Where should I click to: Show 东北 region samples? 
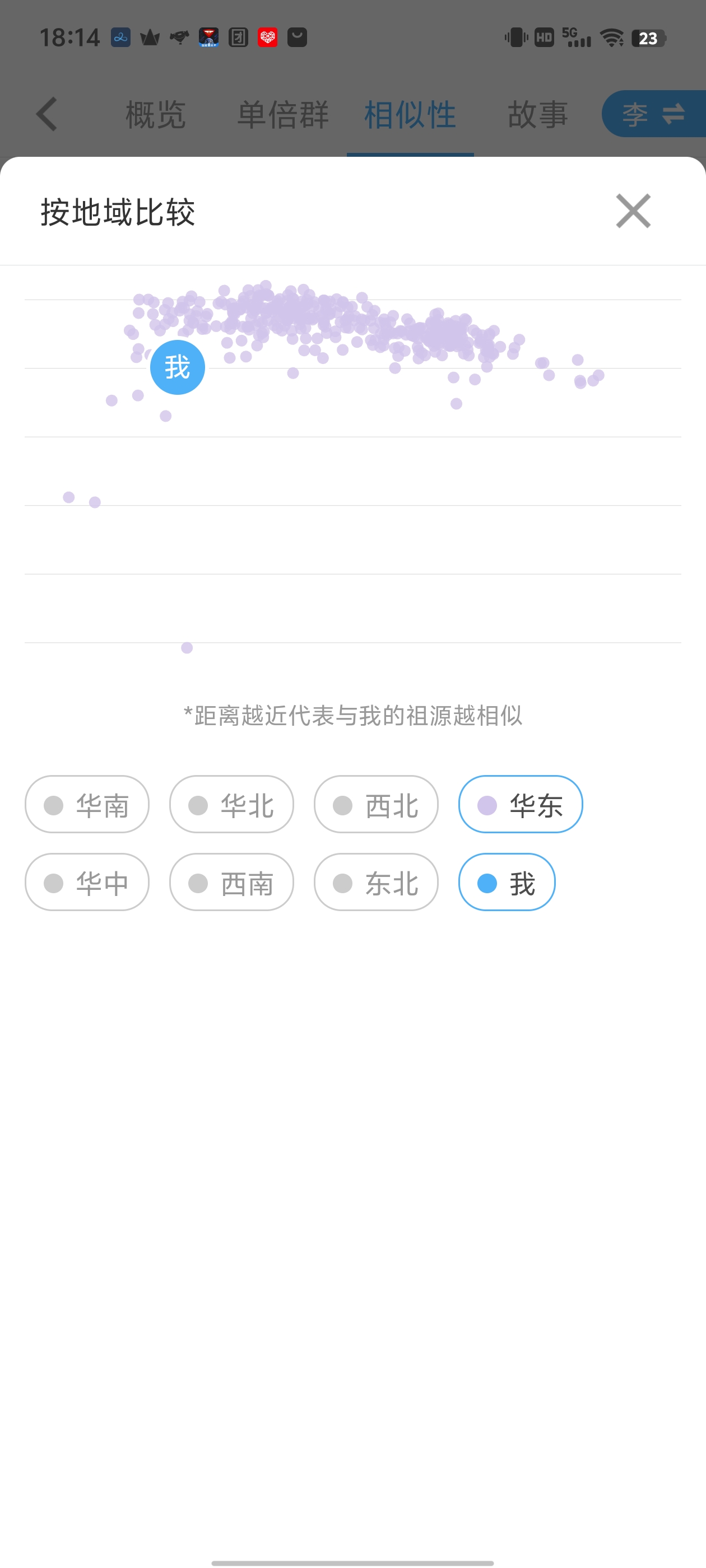pos(376,882)
